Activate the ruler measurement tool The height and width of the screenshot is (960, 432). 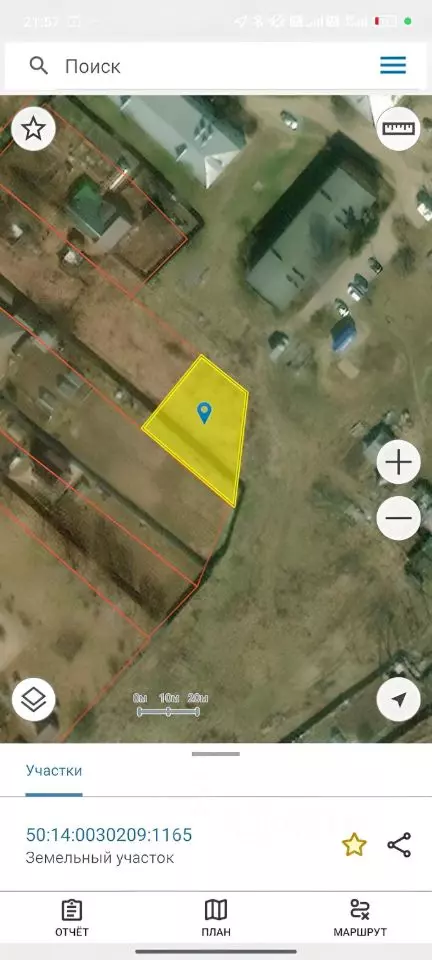(x=398, y=129)
